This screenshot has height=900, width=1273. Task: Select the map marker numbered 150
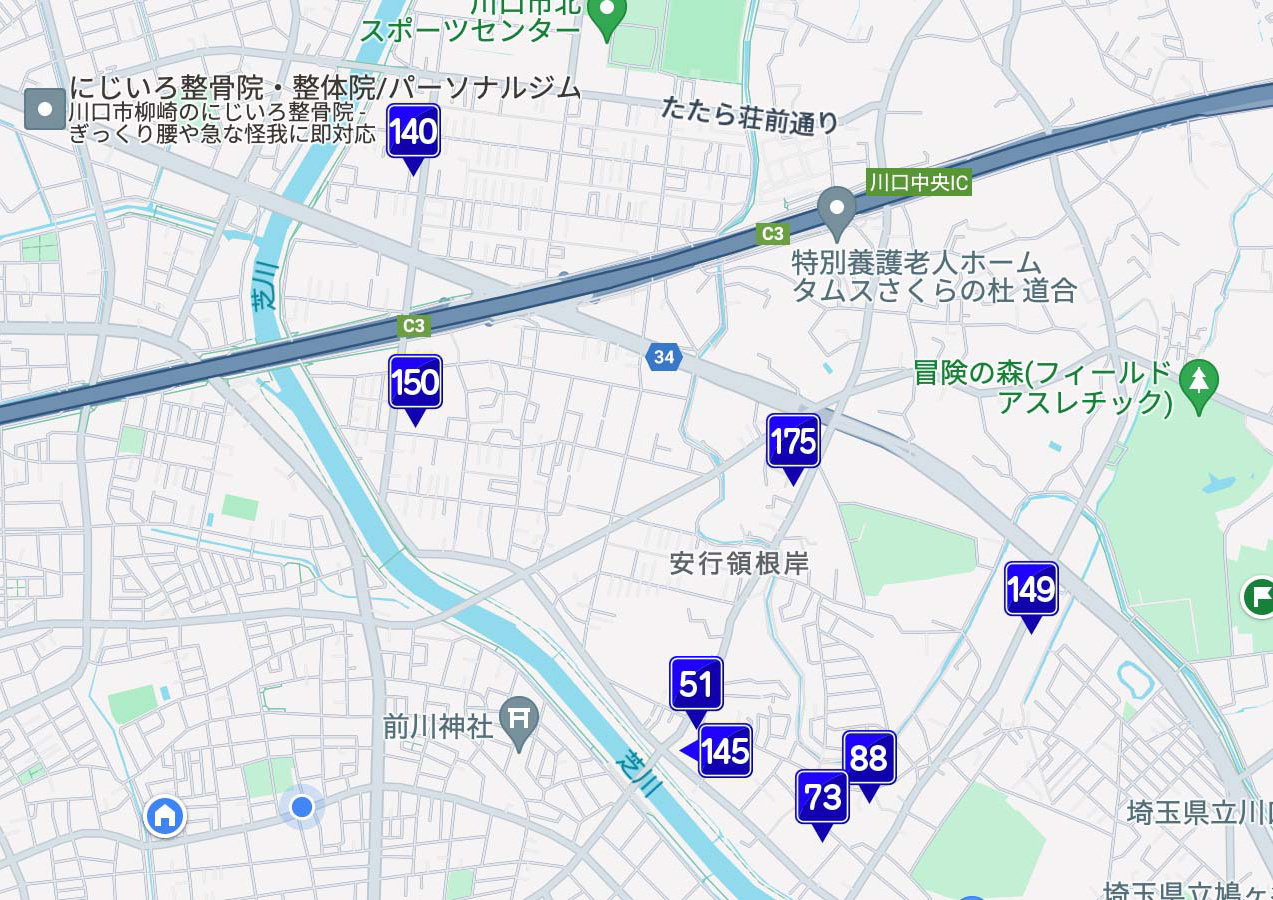point(415,382)
